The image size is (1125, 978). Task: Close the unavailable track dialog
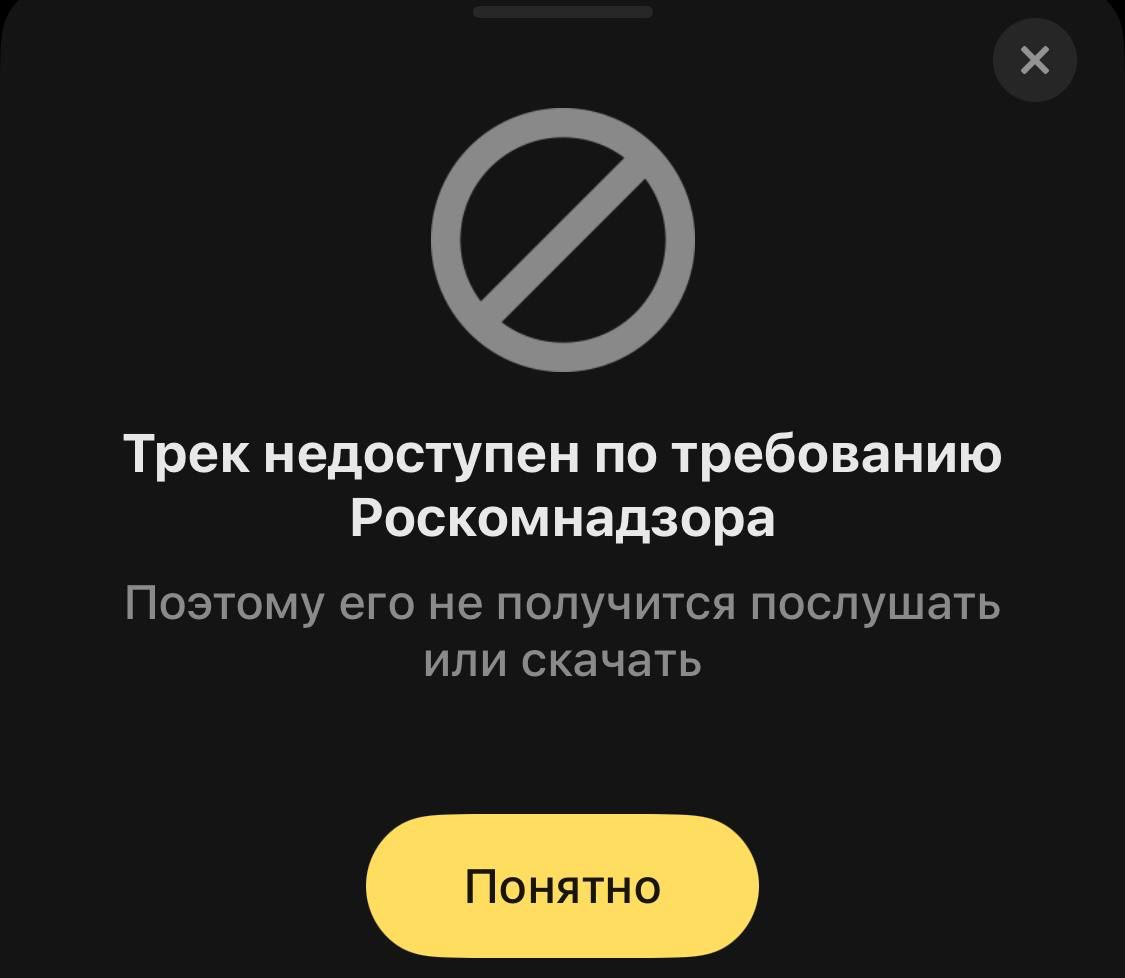click(x=1034, y=60)
